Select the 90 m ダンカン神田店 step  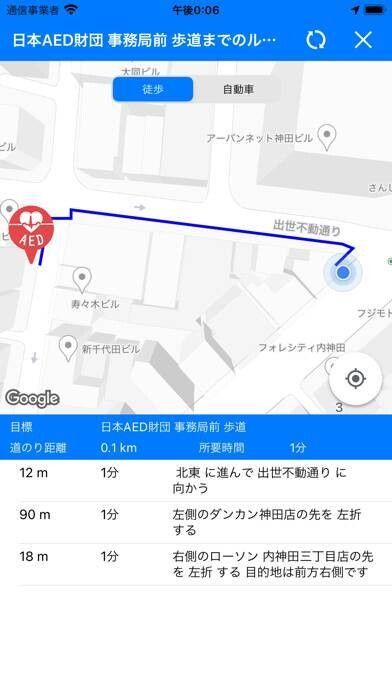(196, 522)
